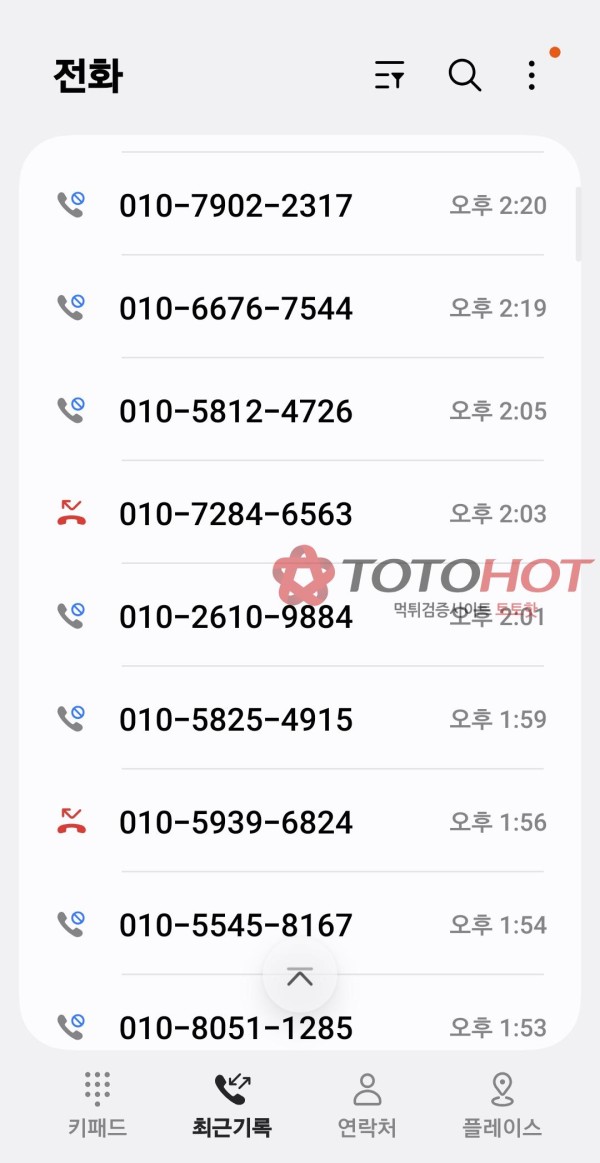Viewport: 600px width, 1163px height.
Task: Open the more options overflow menu
Action: (x=531, y=75)
